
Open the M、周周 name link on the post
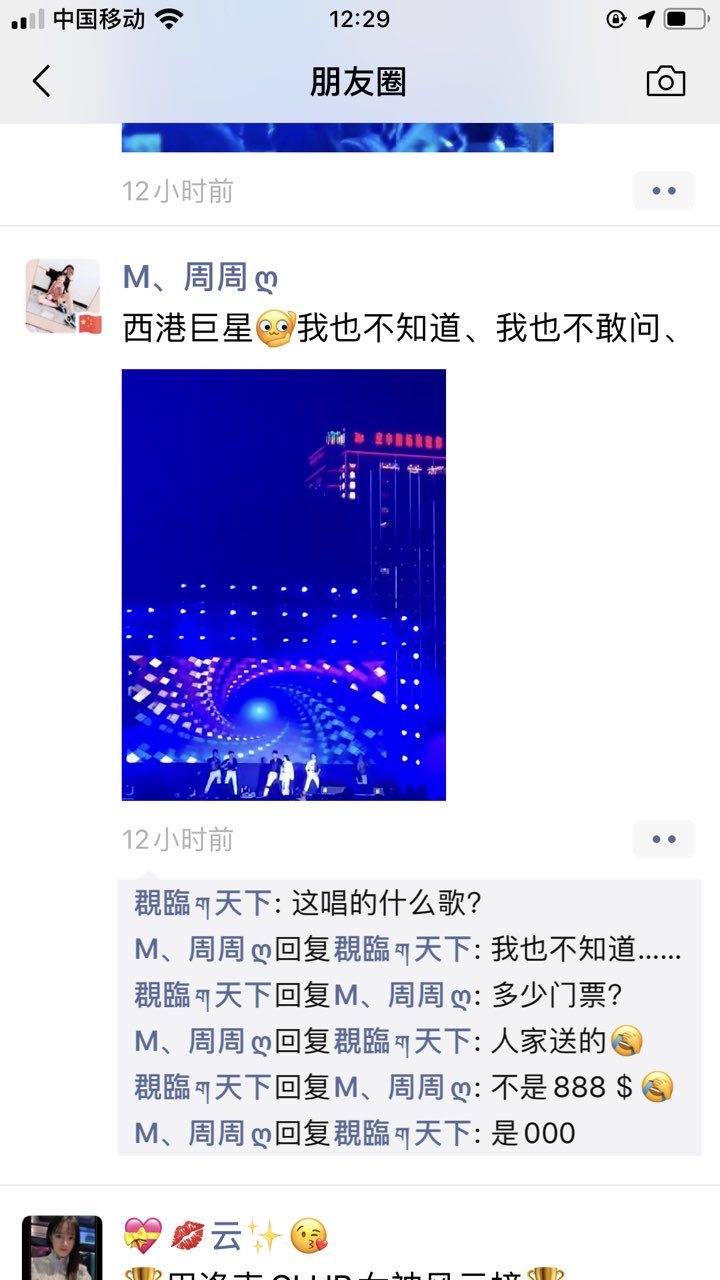pyautogui.click(x=200, y=277)
